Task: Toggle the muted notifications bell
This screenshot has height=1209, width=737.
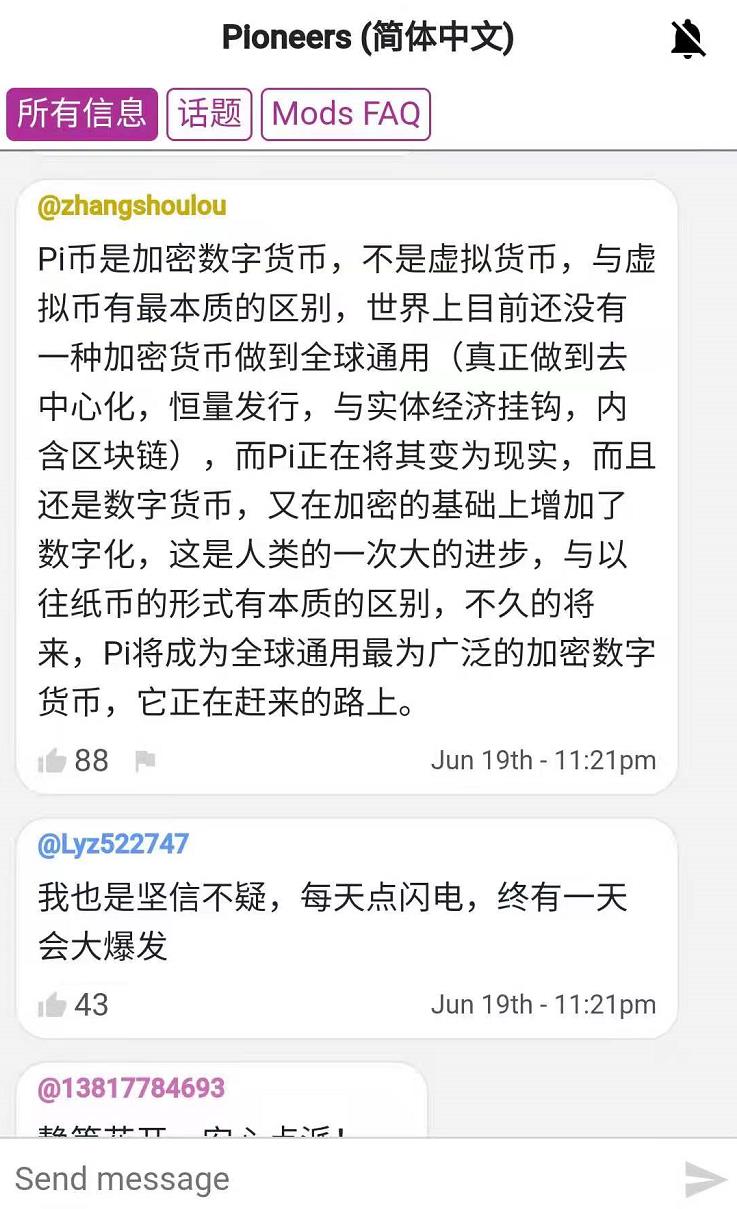Action: pos(687,39)
